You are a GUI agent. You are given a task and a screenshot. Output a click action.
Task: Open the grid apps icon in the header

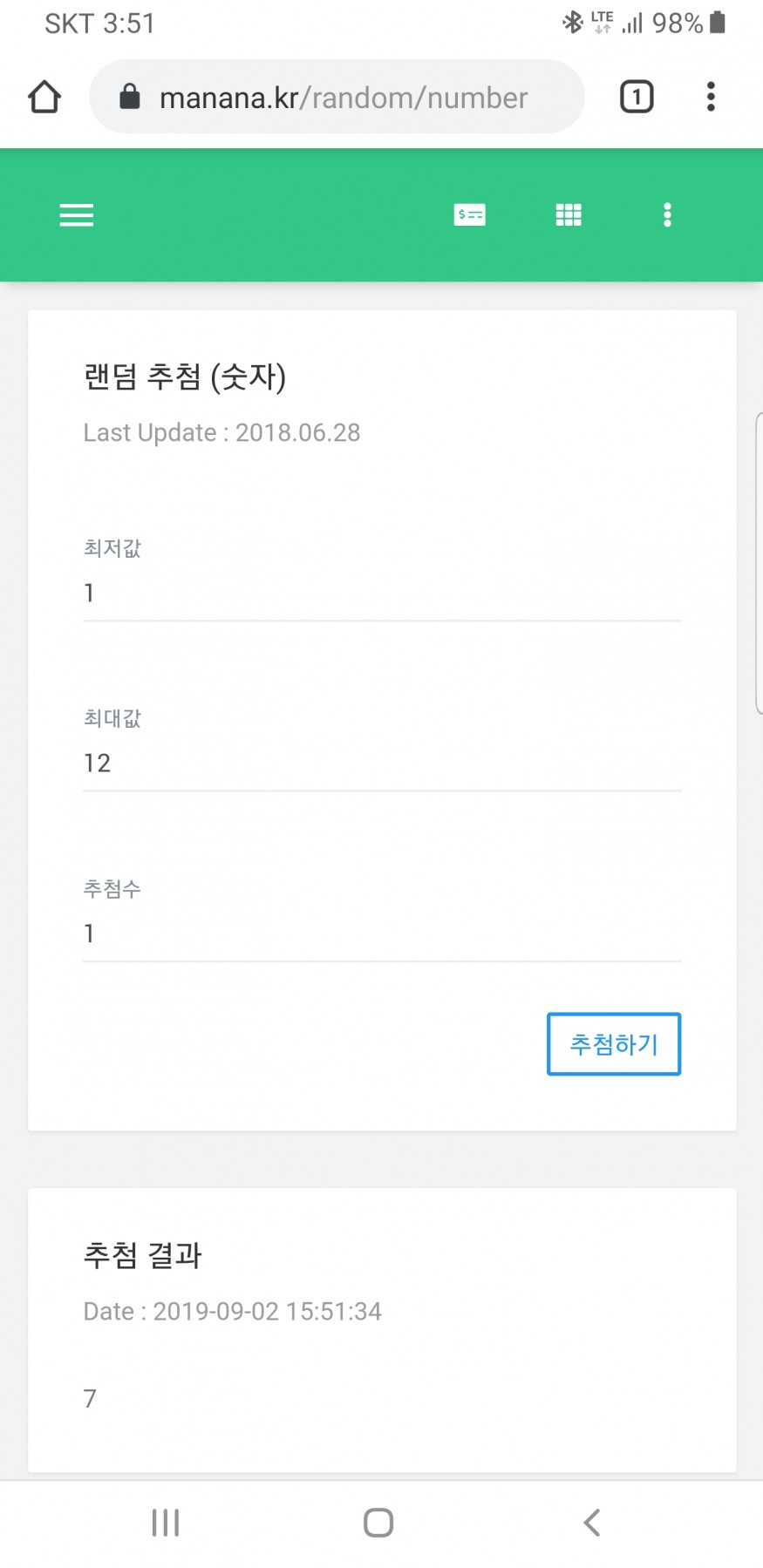[569, 215]
